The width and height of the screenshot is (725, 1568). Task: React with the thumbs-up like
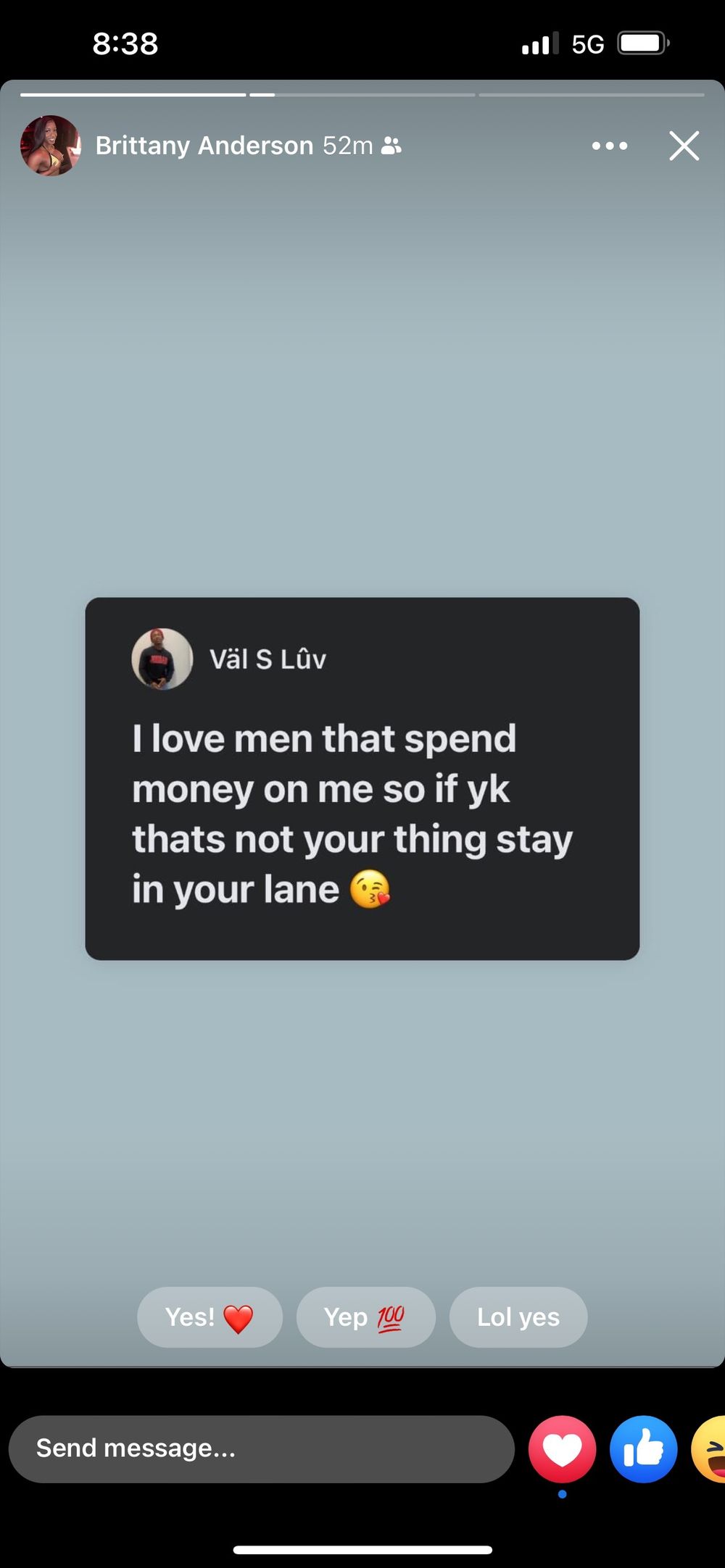click(644, 1448)
